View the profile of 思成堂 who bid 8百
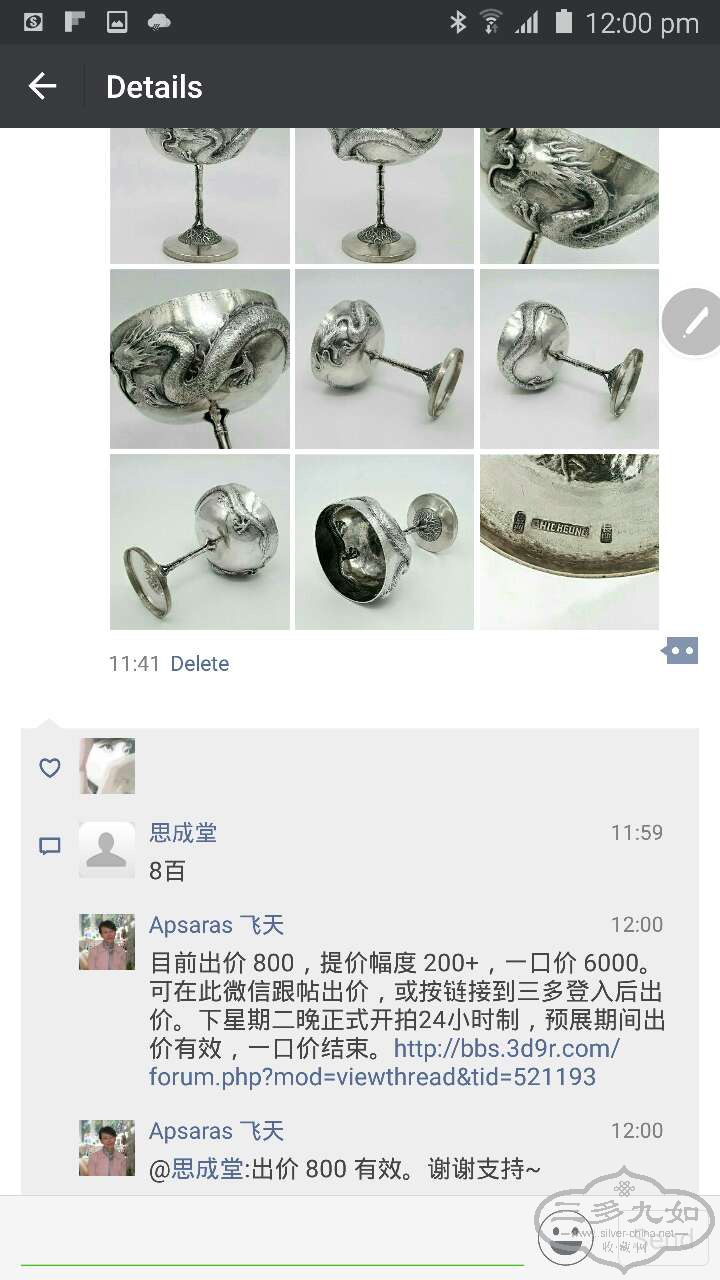Screen dimensions: 720x1280 click(x=183, y=832)
